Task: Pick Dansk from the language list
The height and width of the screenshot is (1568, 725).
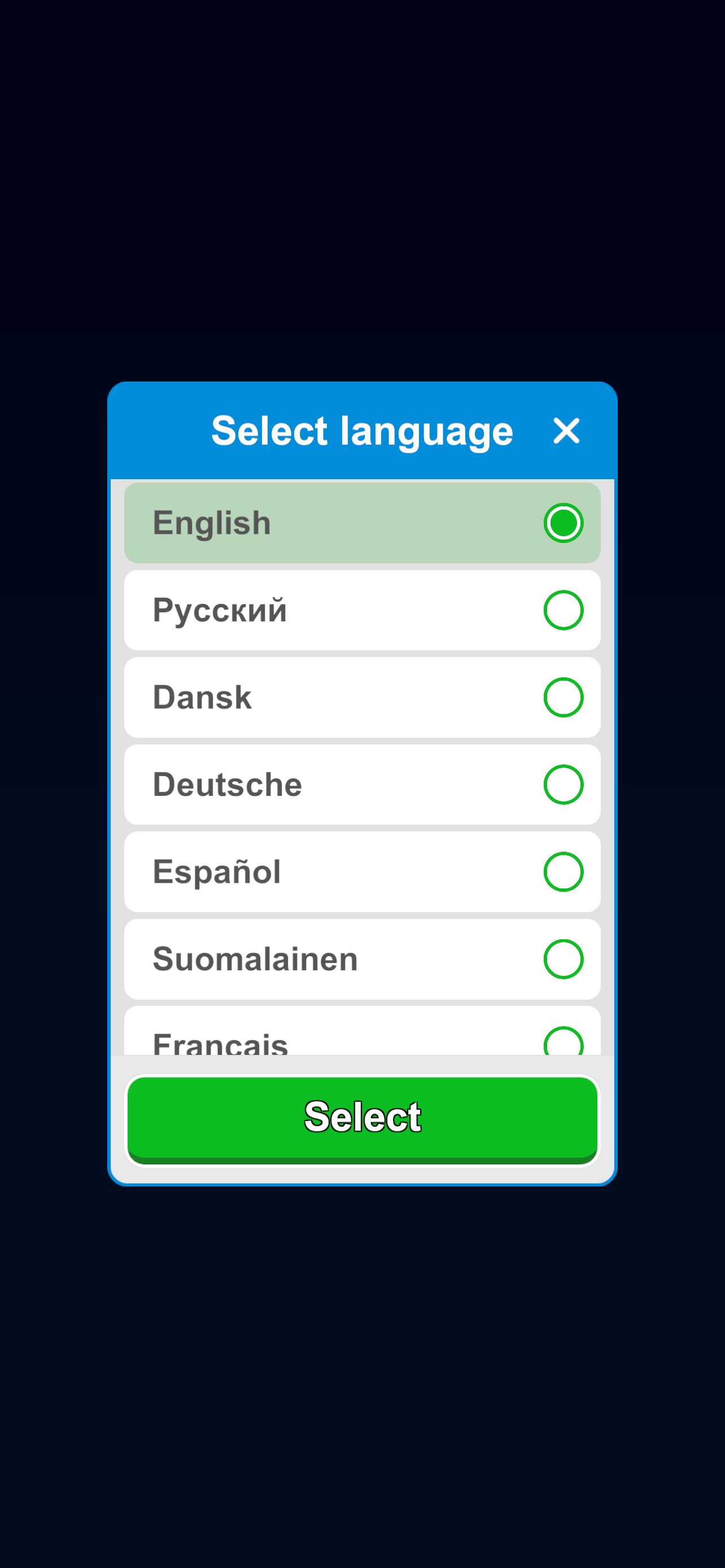Action: (x=362, y=697)
